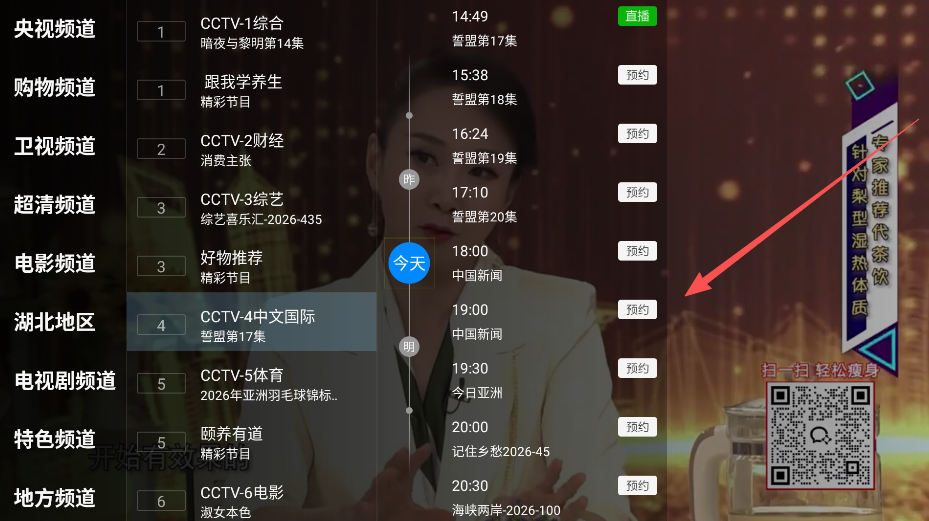The image size is (929, 521).
Task: Reserve the 18:00 中国新闻 program
Action: click(637, 251)
